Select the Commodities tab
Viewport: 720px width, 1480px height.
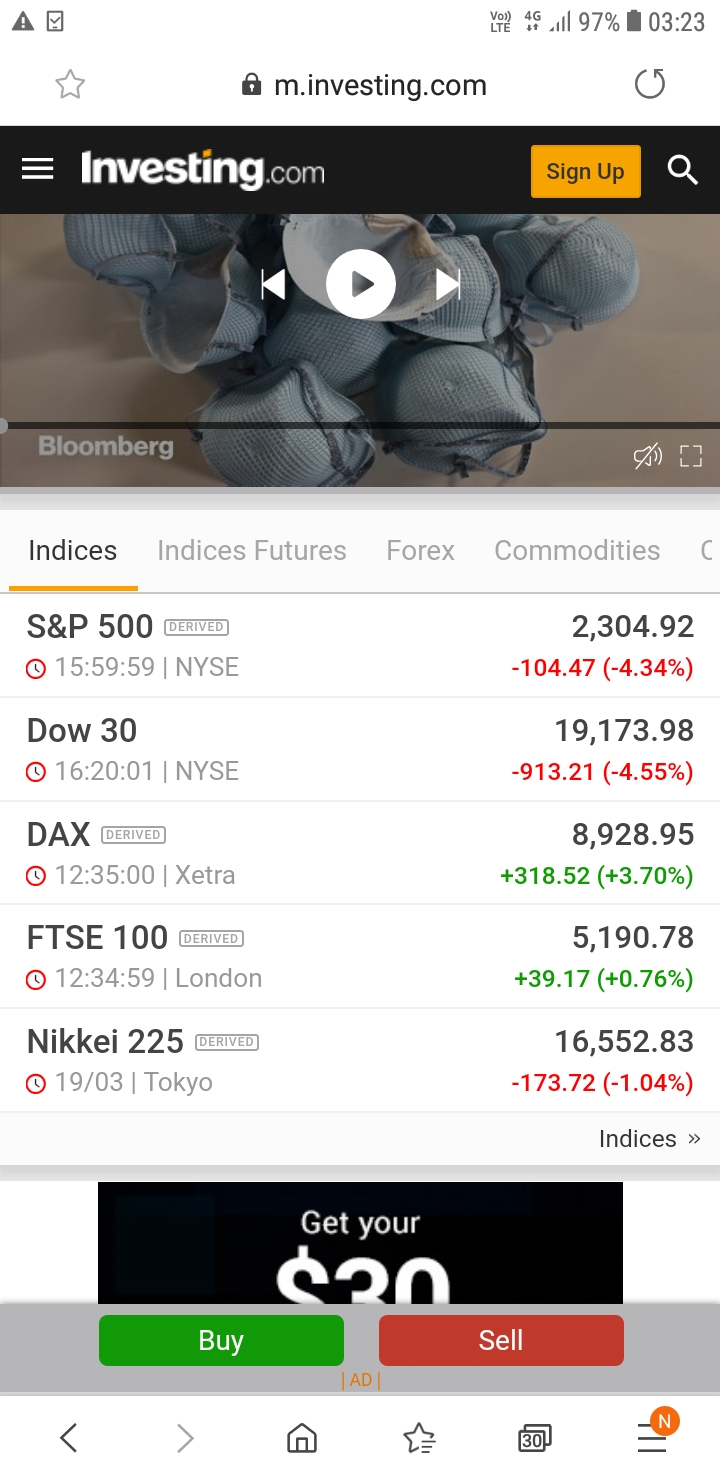tap(577, 551)
